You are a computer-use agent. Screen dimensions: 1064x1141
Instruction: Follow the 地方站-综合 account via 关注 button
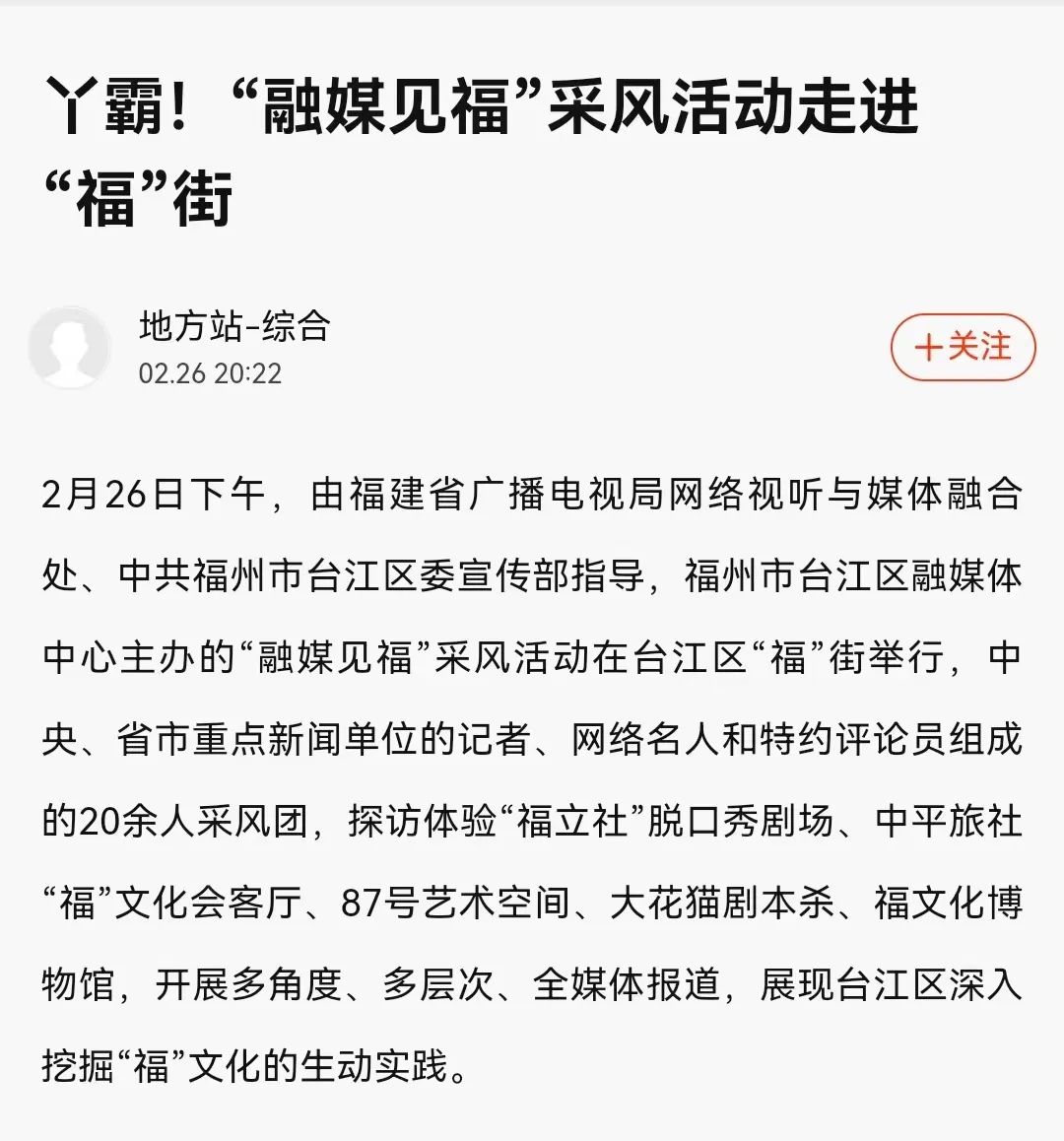[x=963, y=347]
